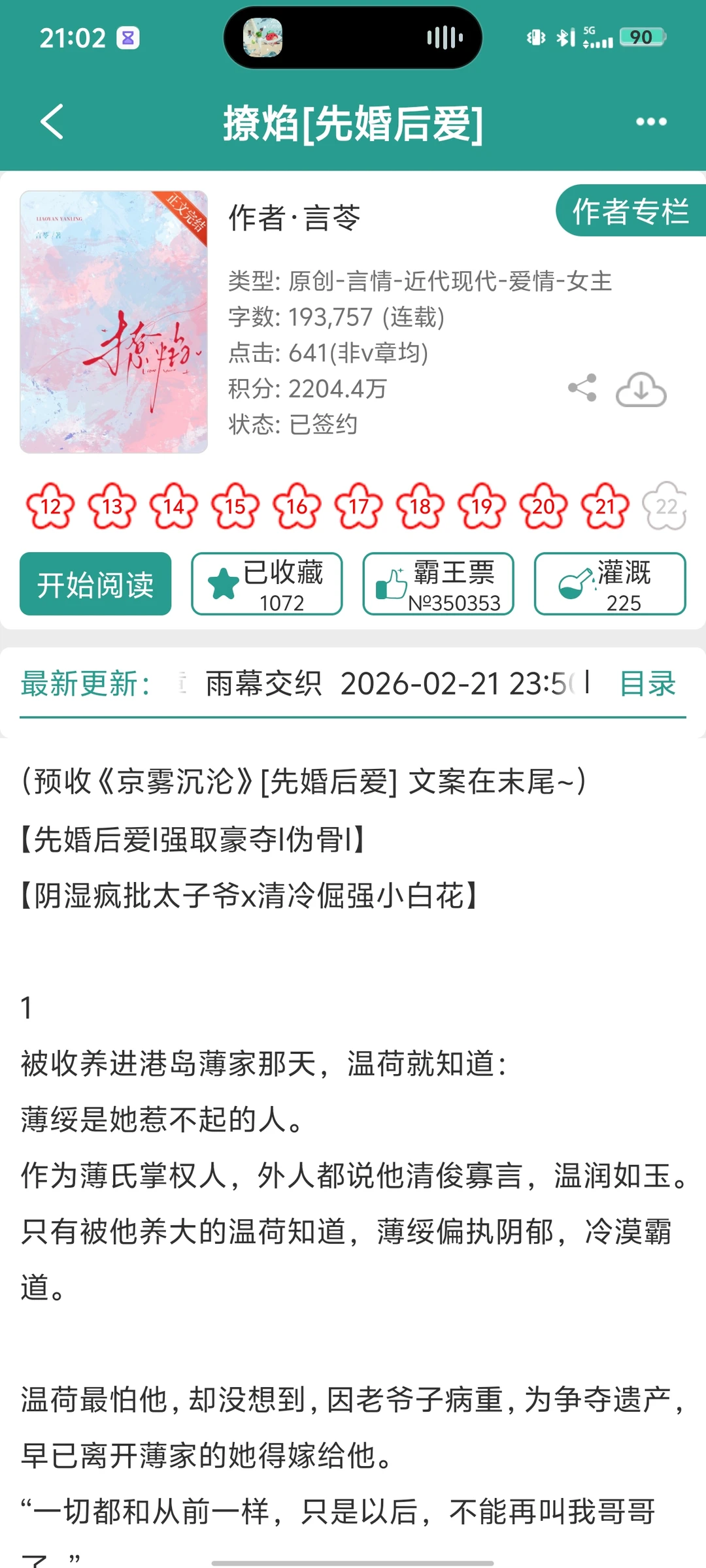Screen dimensions: 706x1568
Task: Tap the hourglass icon in the status bar
Action: point(128,38)
